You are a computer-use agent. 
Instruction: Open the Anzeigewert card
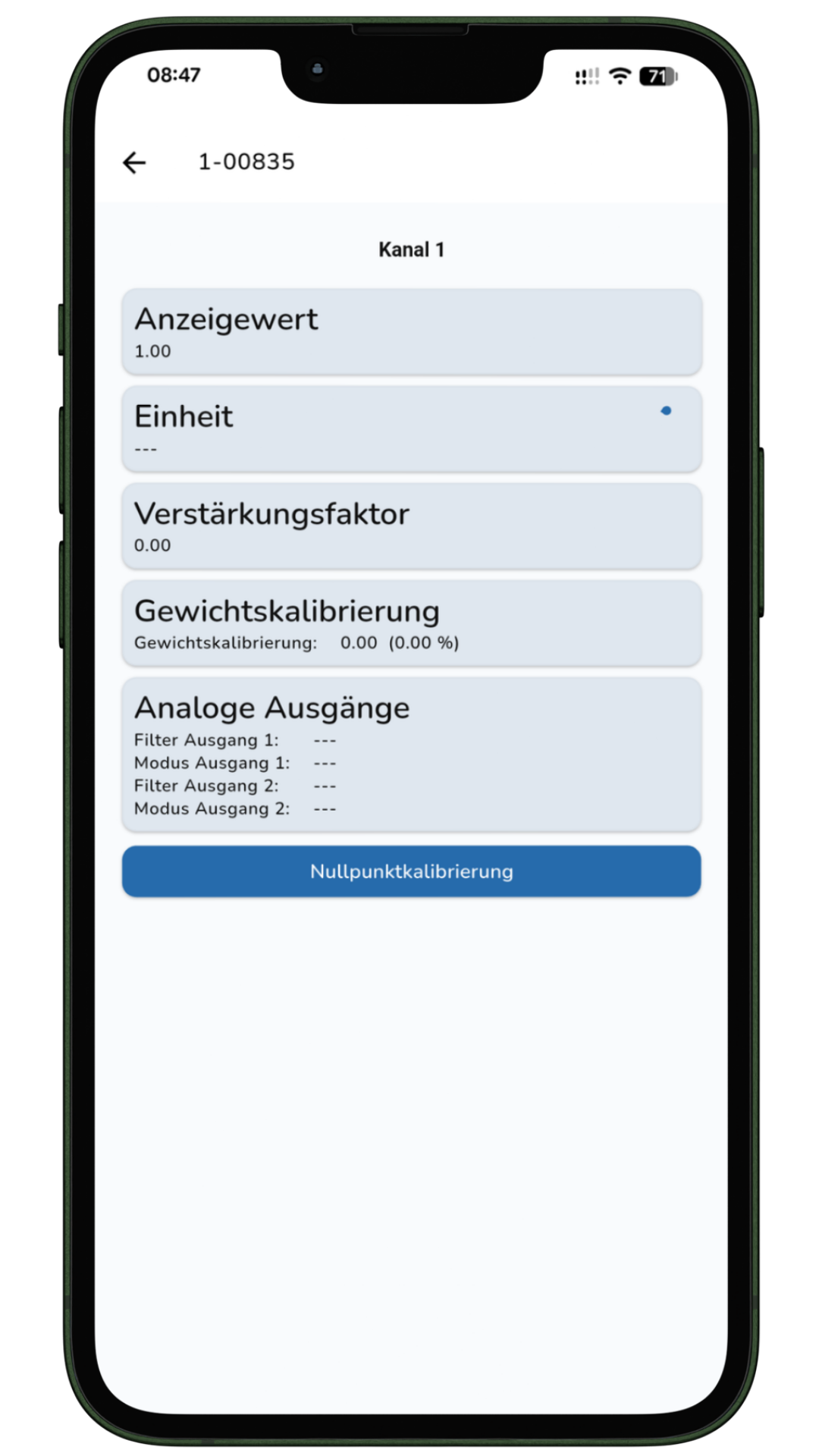pos(411,332)
